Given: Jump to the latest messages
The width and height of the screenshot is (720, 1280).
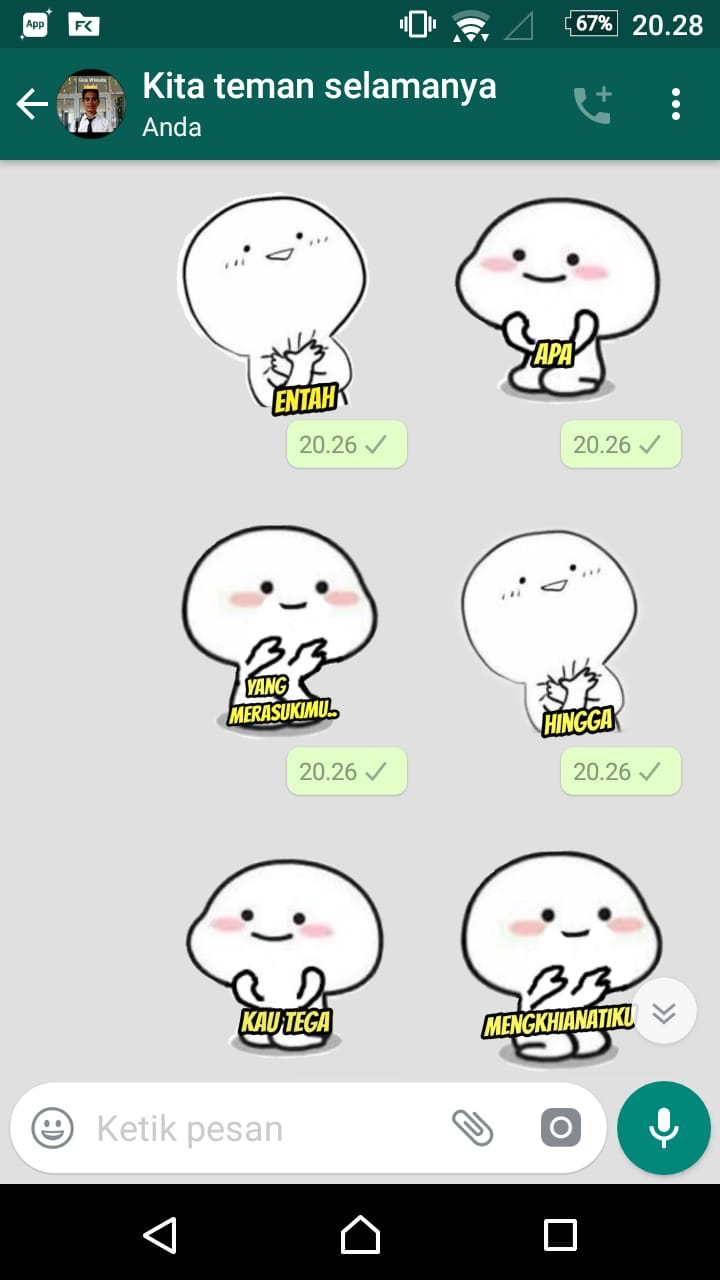Looking at the screenshot, I should pyautogui.click(x=664, y=1012).
